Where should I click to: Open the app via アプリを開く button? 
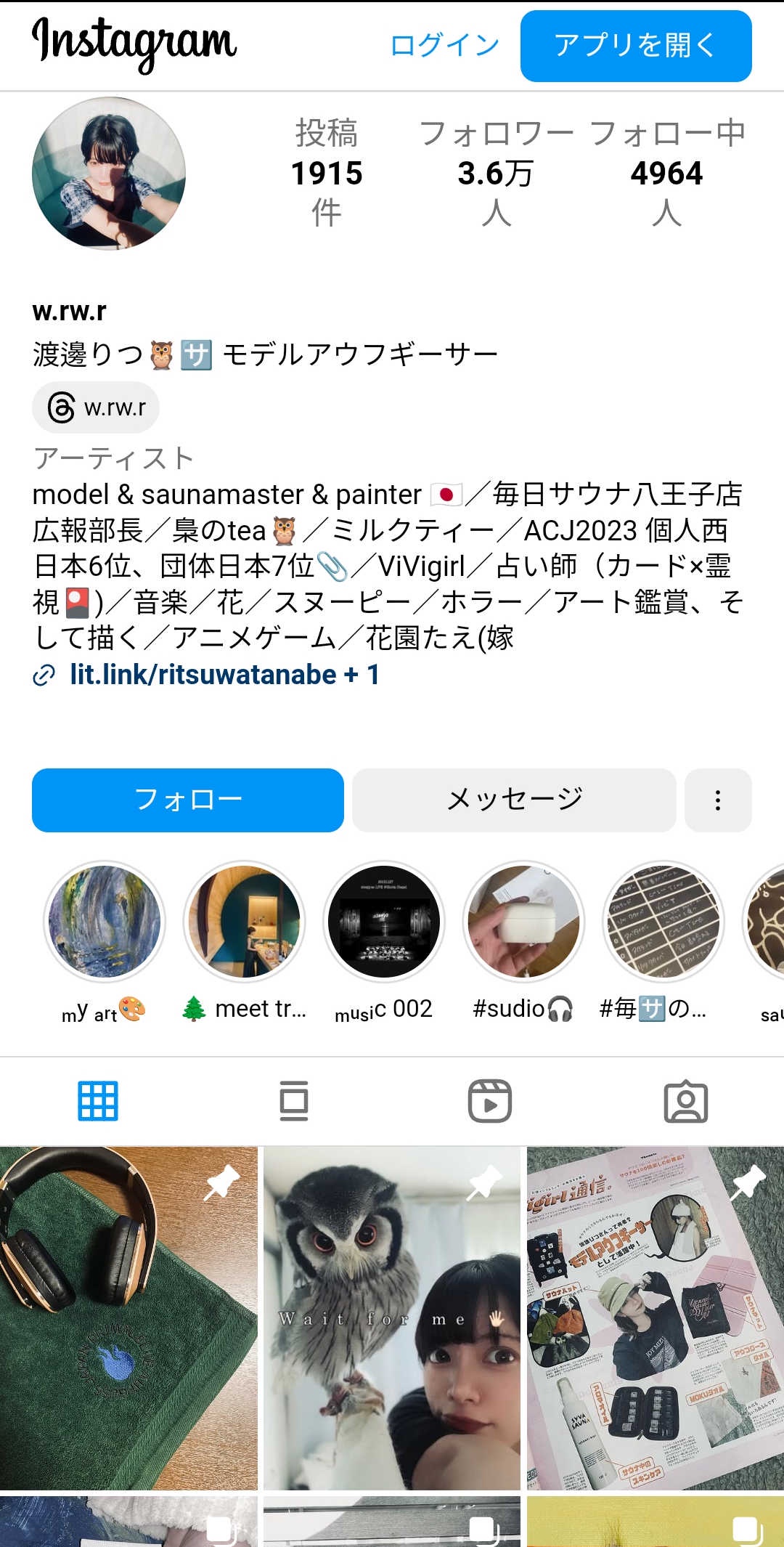(636, 46)
